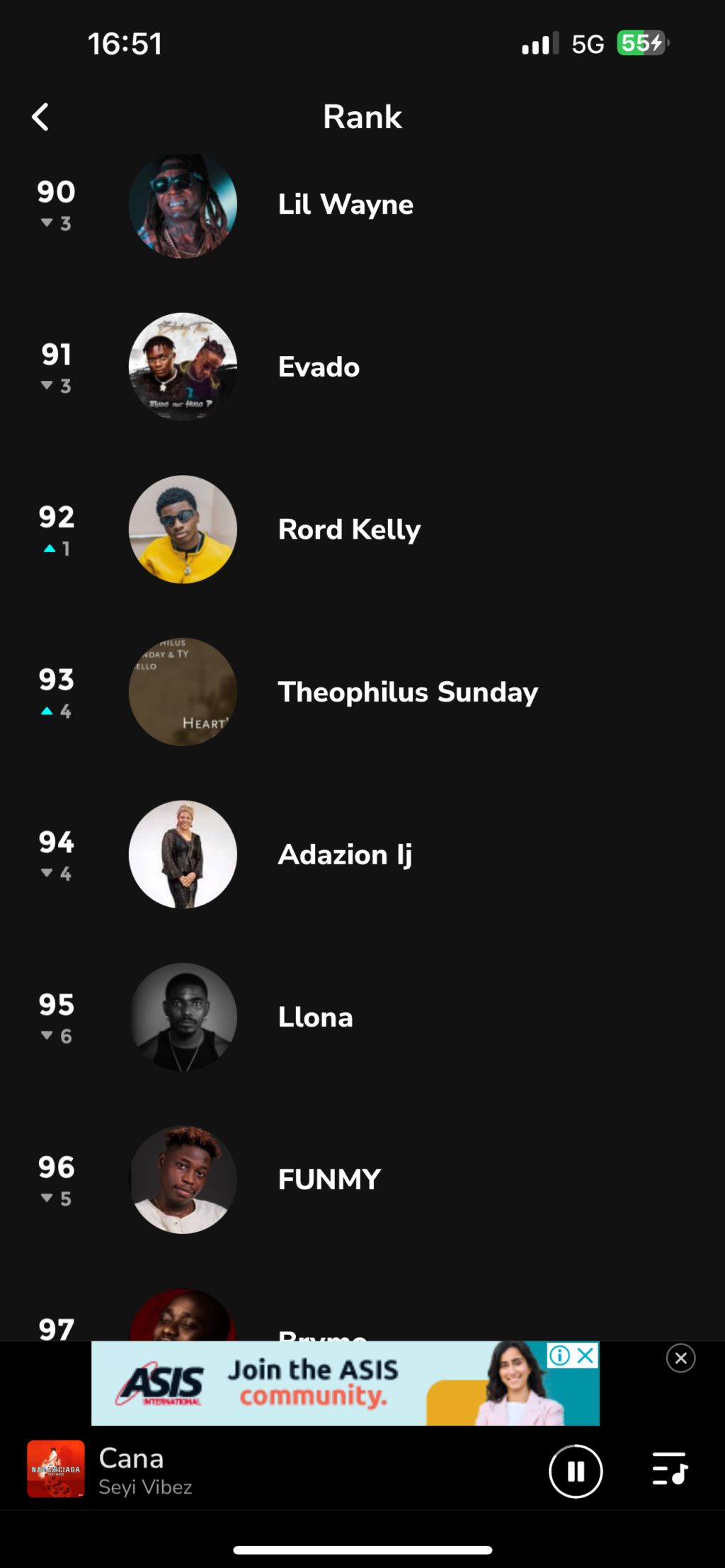View Theophilus Sunday's artist page

[362, 692]
